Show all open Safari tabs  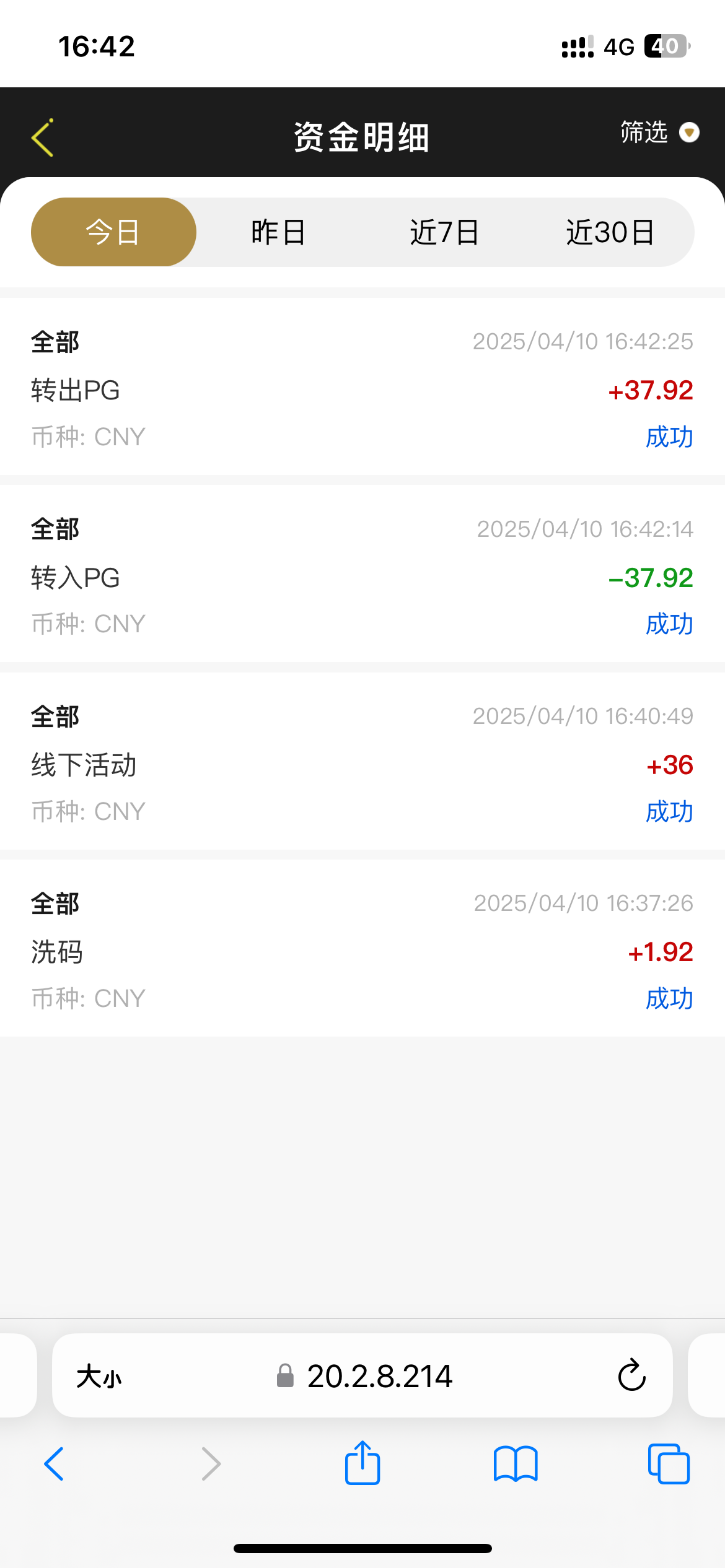(x=669, y=1464)
